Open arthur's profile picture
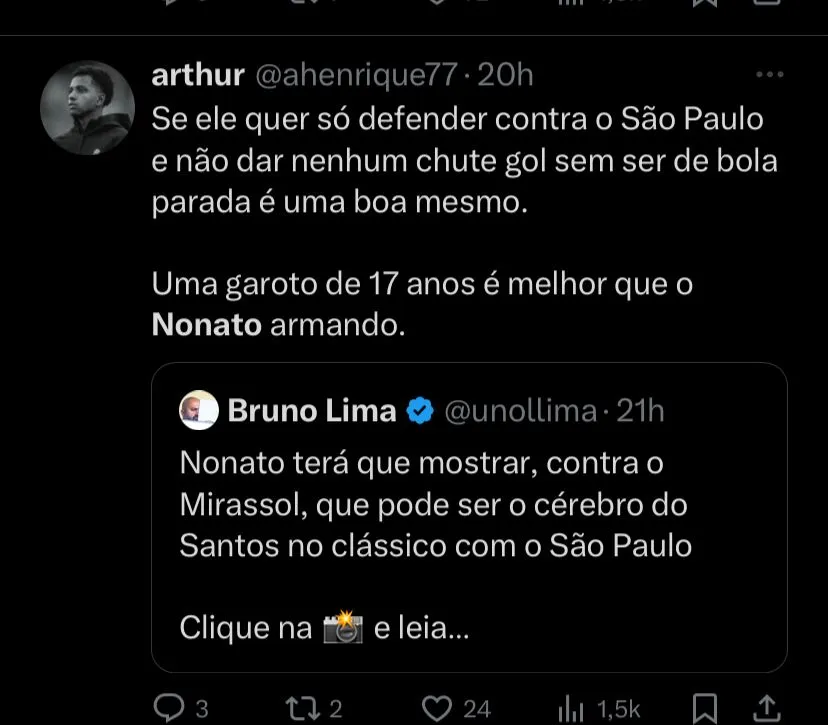The image size is (828, 725). [x=87, y=107]
